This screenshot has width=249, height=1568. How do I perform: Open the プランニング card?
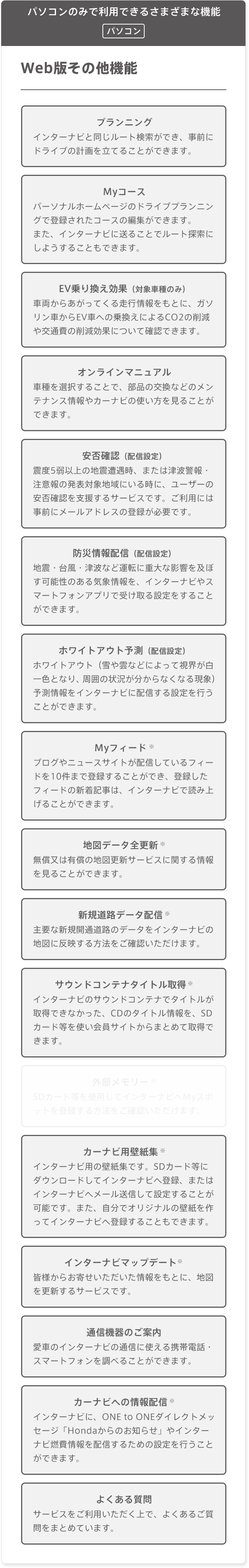(x=124, y=136)
